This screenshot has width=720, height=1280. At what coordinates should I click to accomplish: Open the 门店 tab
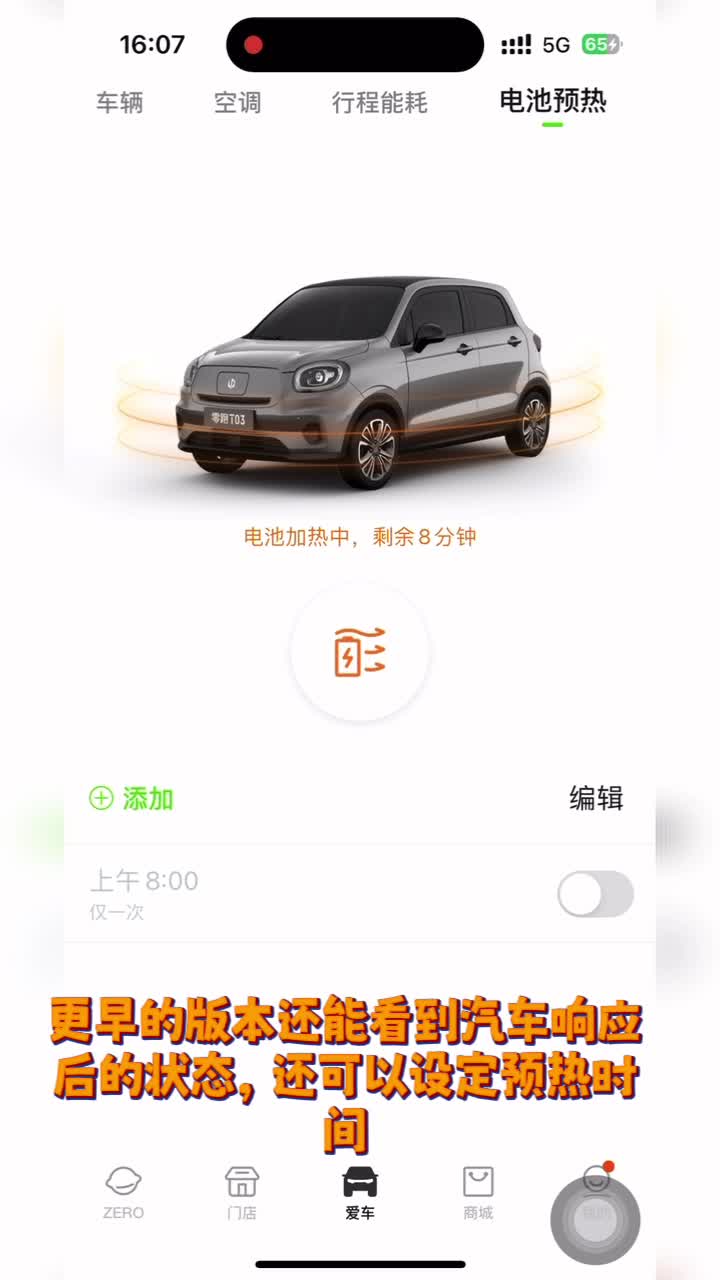(242, 1192)
